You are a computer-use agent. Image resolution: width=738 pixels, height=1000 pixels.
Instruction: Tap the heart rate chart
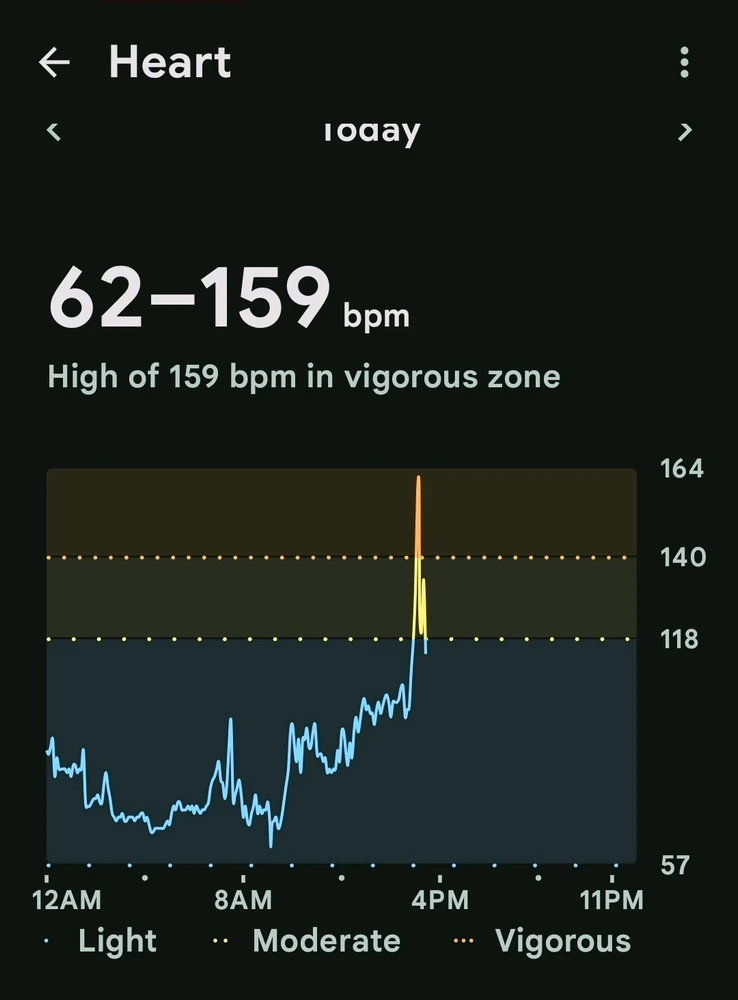(x=341, y=665)
